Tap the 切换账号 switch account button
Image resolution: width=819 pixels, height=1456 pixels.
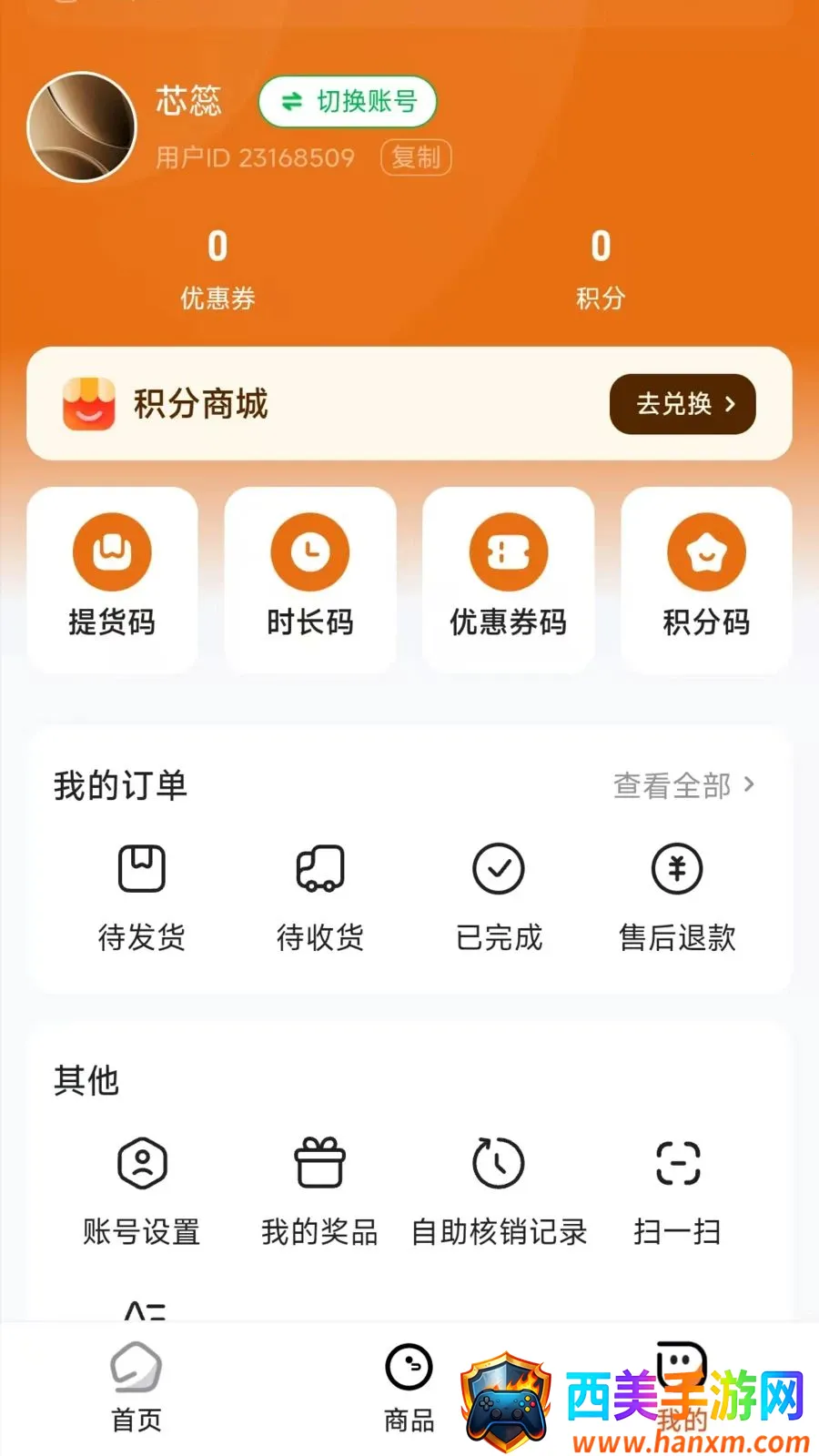(x=348, y=102)
